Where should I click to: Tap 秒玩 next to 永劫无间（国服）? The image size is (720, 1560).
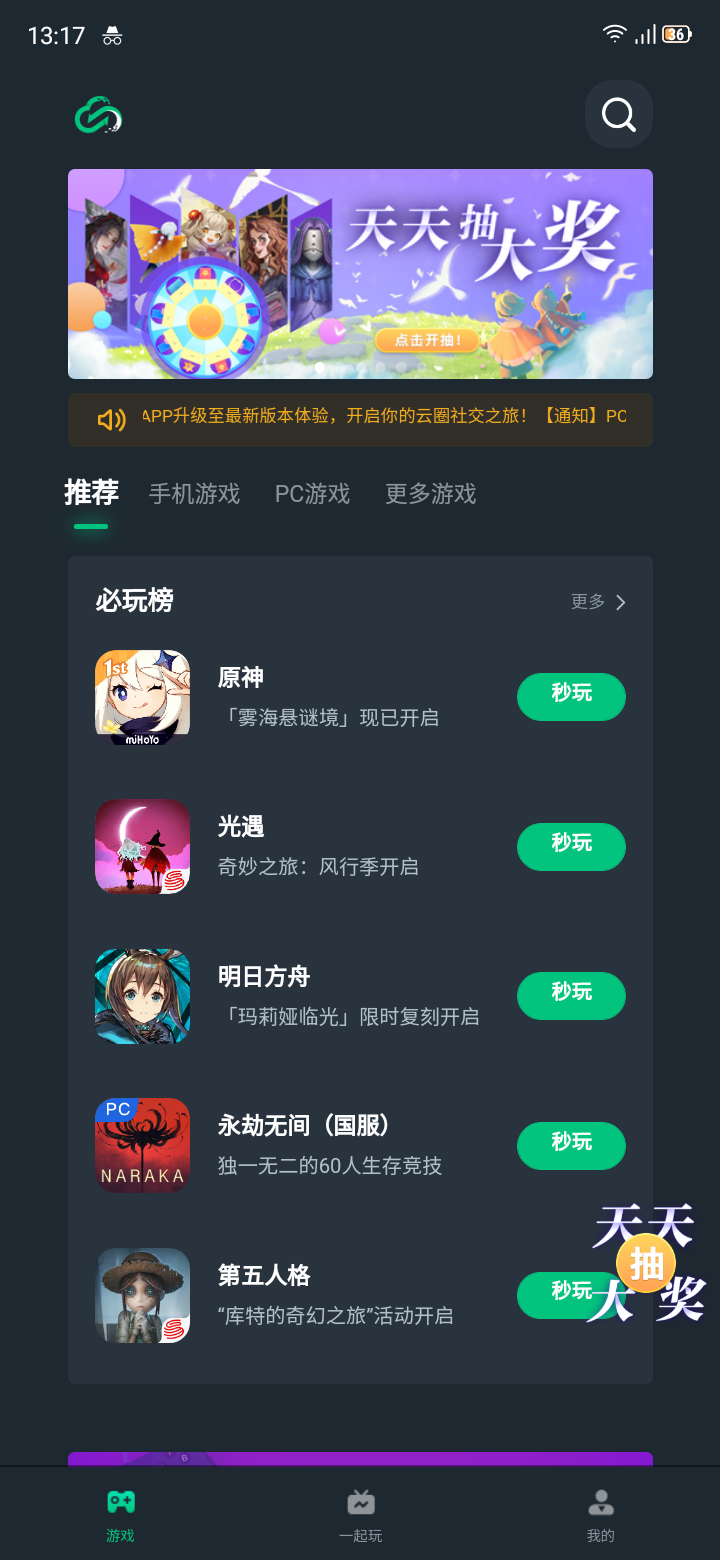571,1146
